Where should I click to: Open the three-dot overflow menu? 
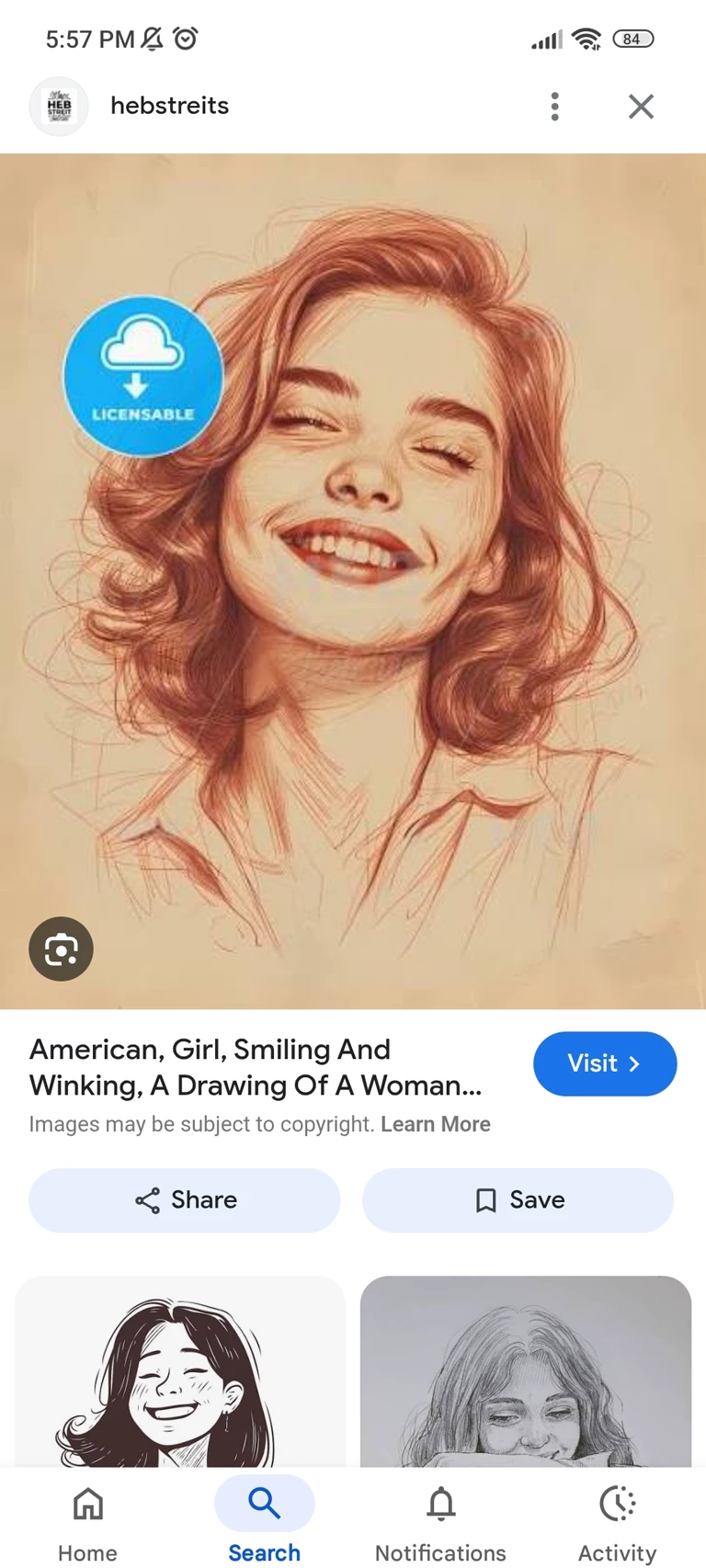coord(554,107)
